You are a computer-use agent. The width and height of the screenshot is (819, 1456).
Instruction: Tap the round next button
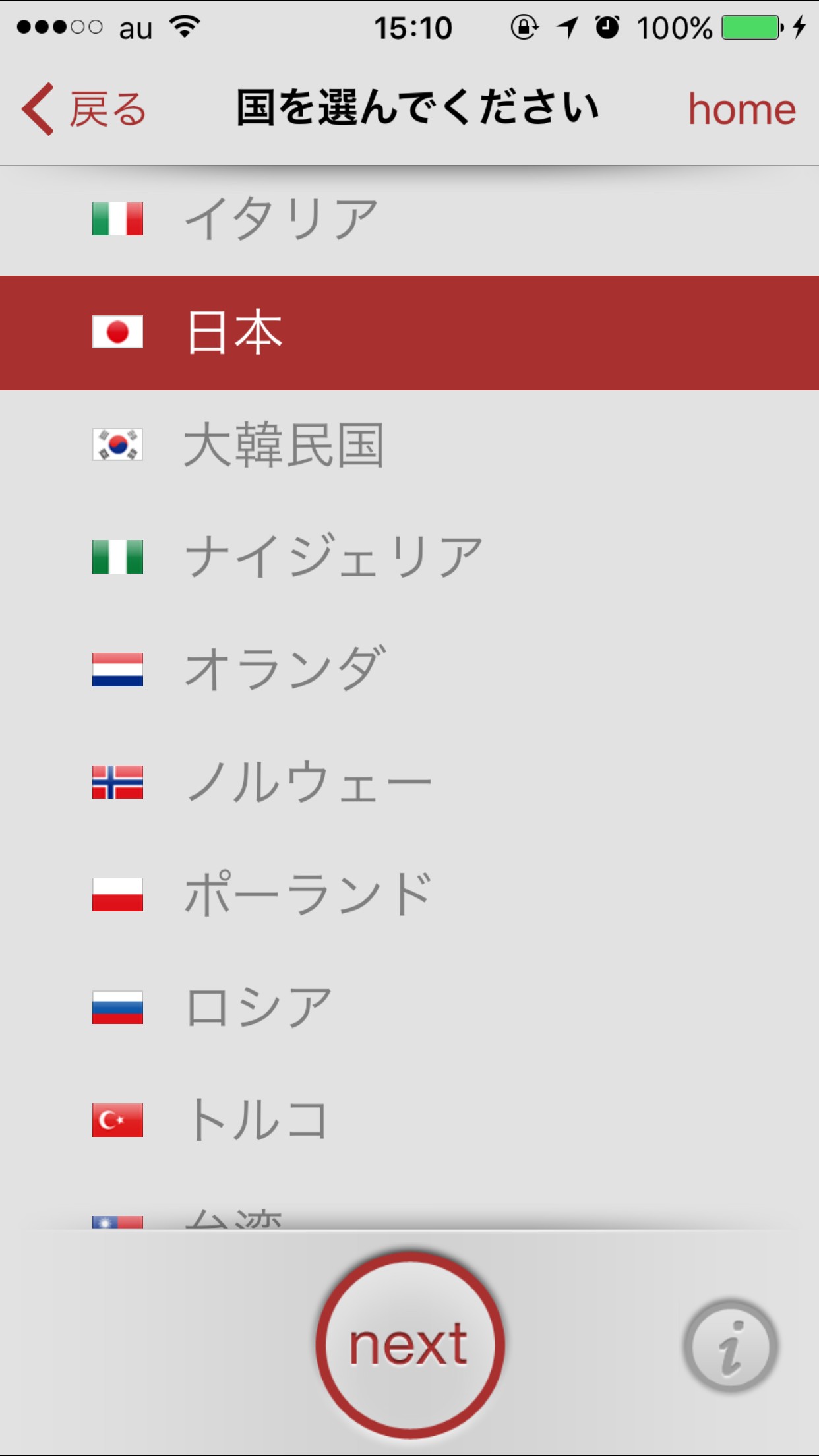click(409, 1345)
